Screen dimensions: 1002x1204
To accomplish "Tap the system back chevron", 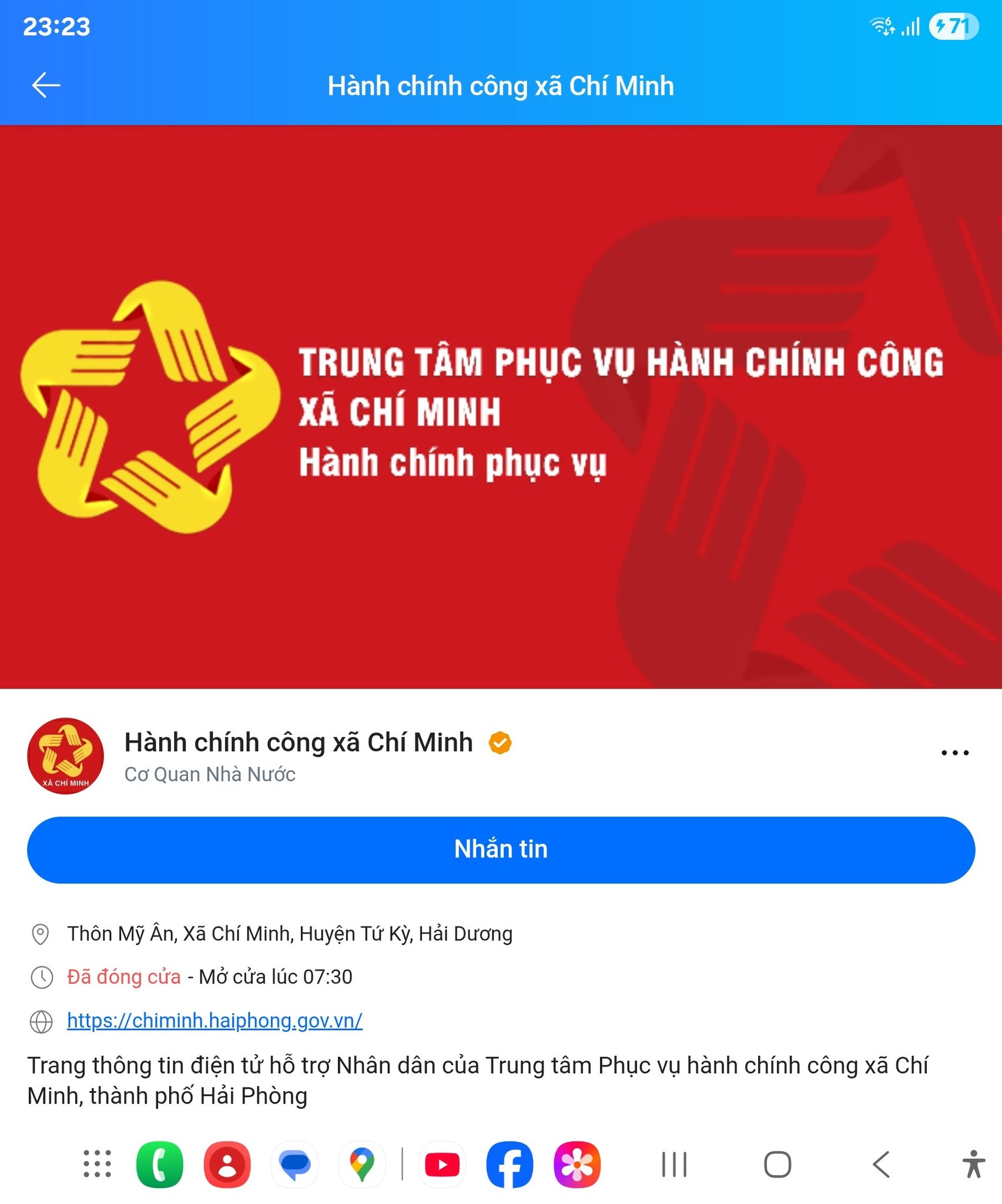I will point(880,1164).
